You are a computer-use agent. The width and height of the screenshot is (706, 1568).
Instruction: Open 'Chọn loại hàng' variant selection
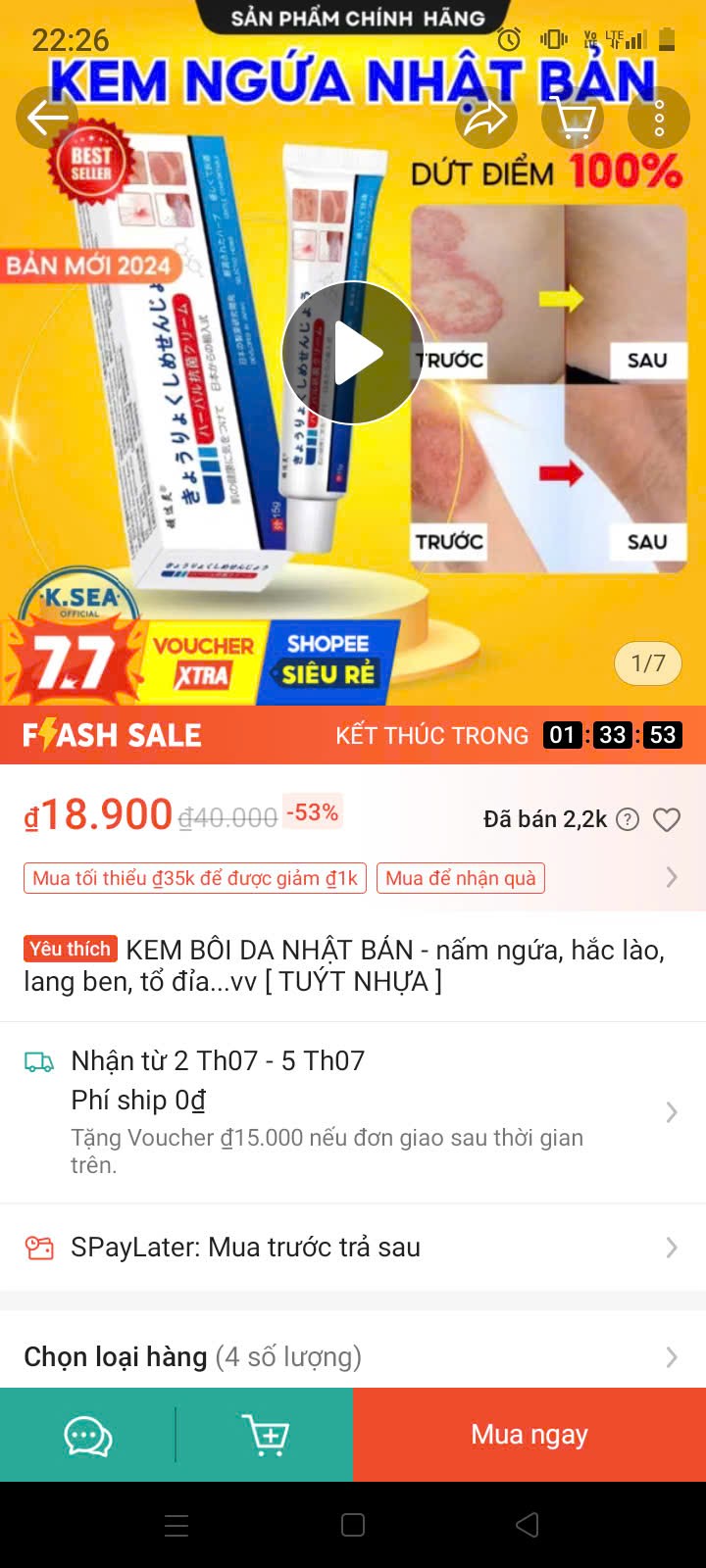click(353, 1356)
